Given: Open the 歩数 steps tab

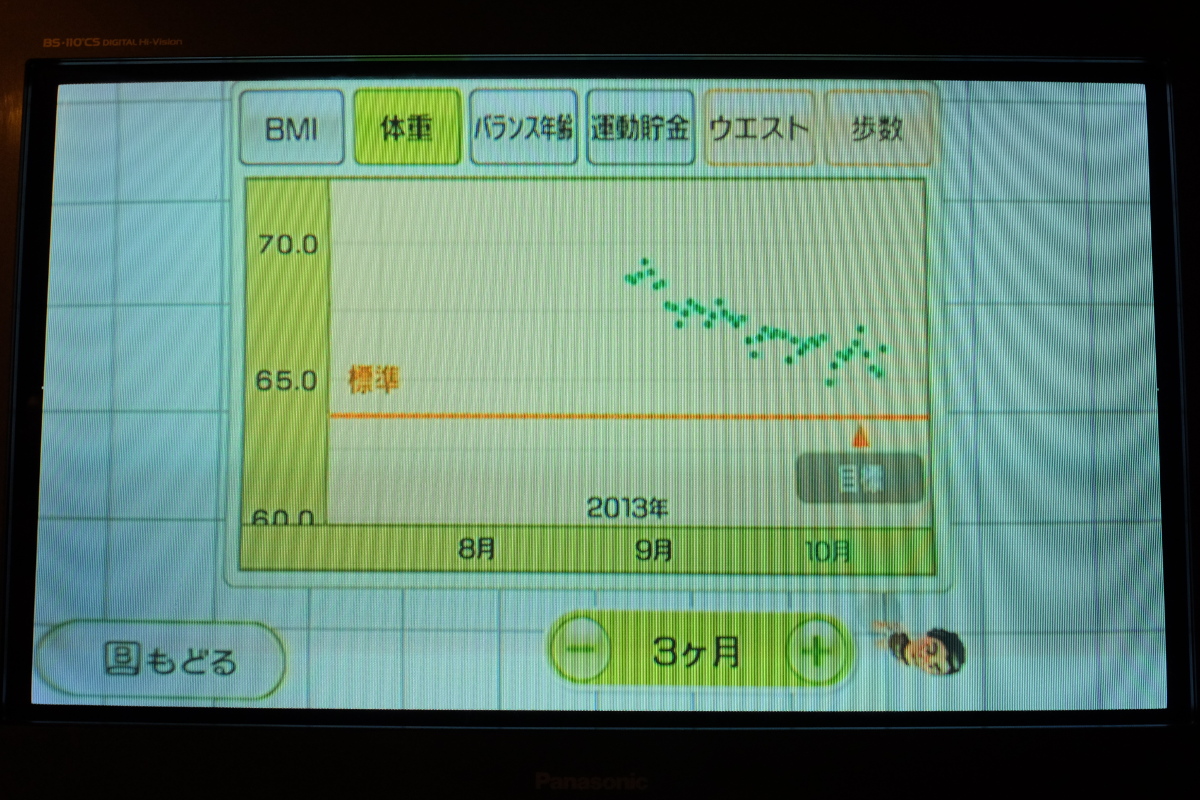Looking at the screenshot, I should (877, 129).
